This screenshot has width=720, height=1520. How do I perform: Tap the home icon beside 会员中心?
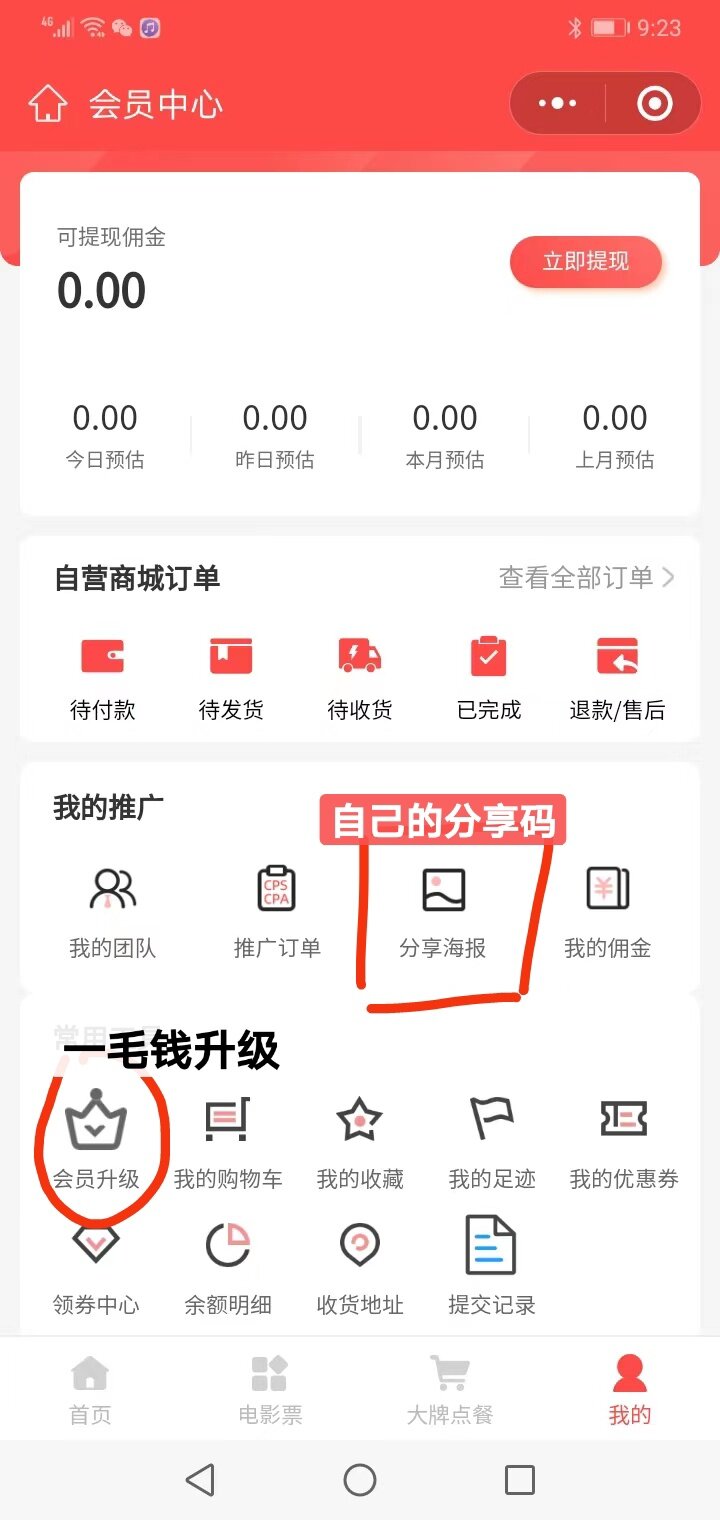coord(48,104)
